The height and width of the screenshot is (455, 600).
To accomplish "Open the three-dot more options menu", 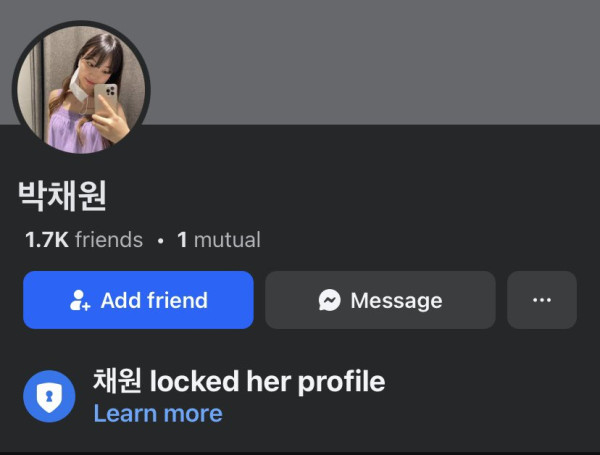I will pos(542,300).
